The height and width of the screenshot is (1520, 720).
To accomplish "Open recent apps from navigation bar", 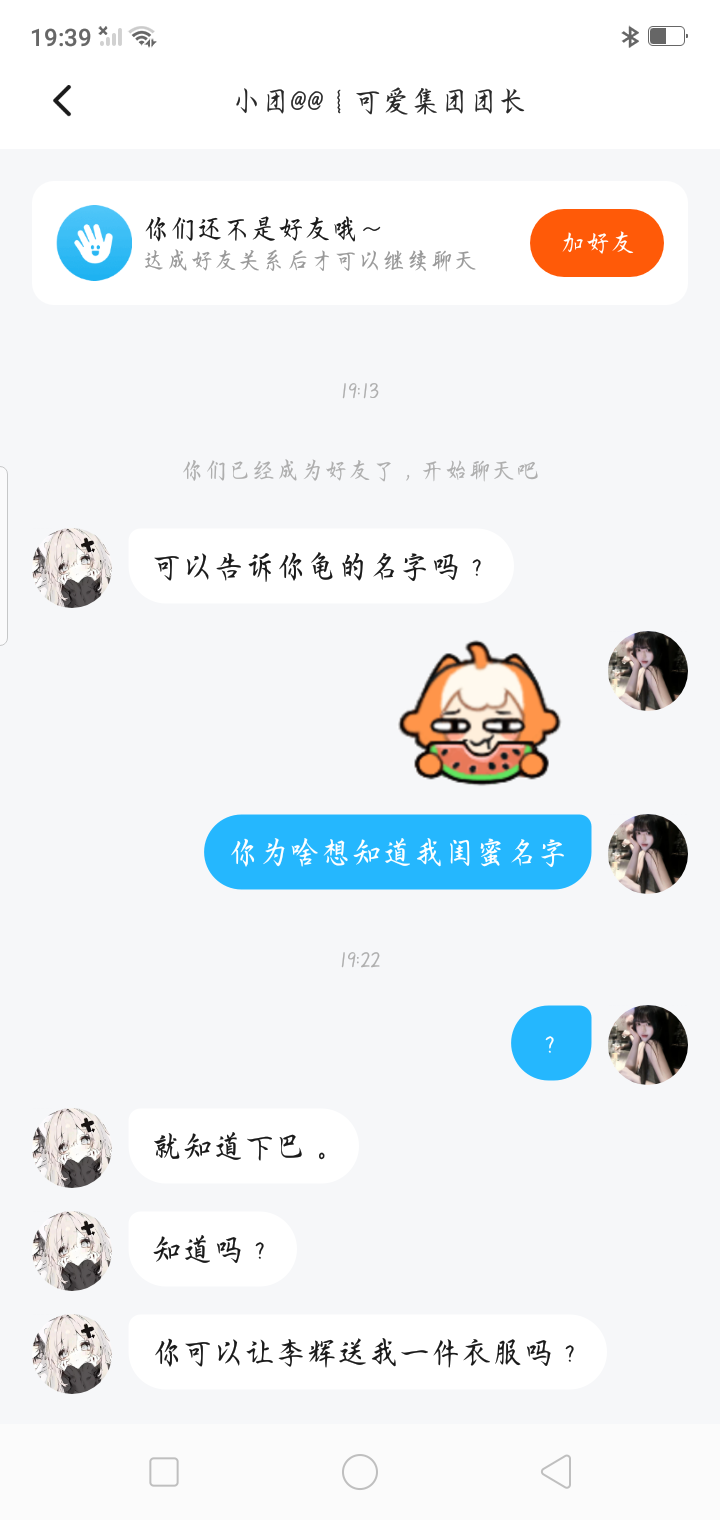I will [x=164, y=1472].
